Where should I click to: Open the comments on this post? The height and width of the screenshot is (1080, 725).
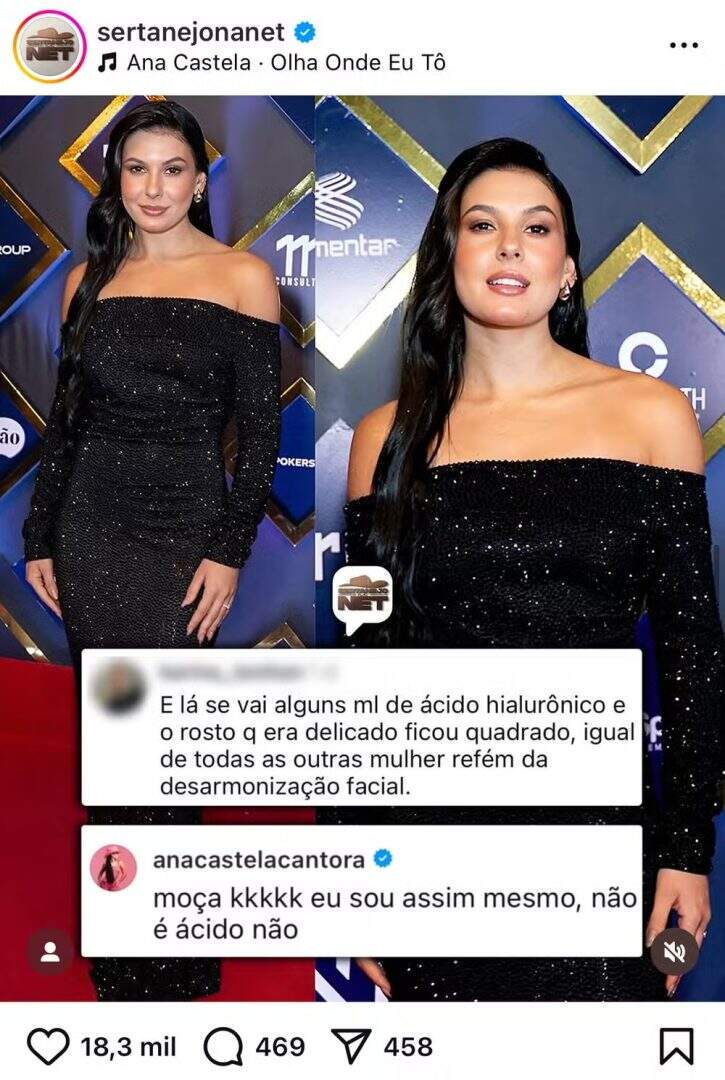(223, 1046)
